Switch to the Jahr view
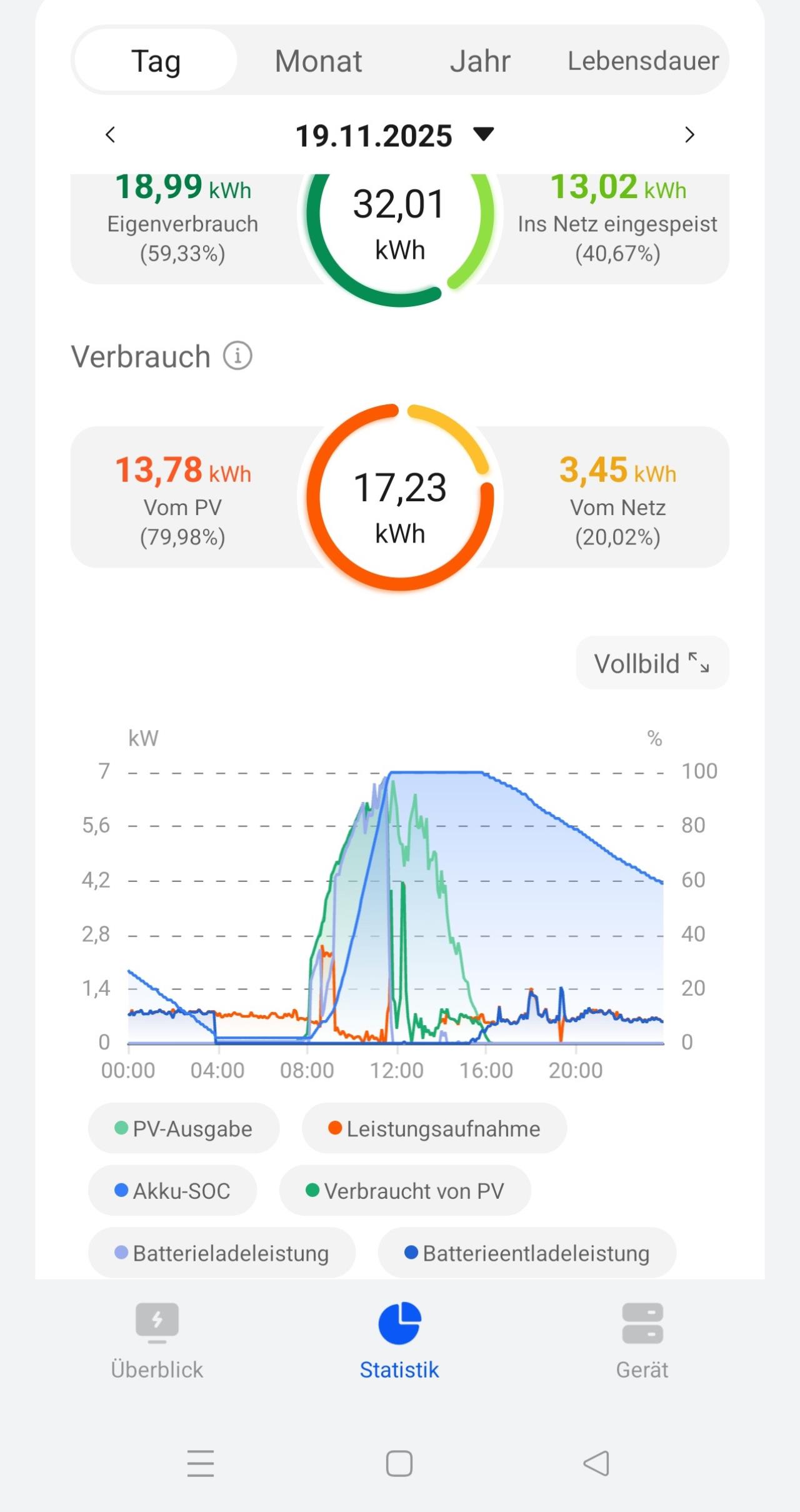Viewport: 800px width, 1512px height. [480, 61]
